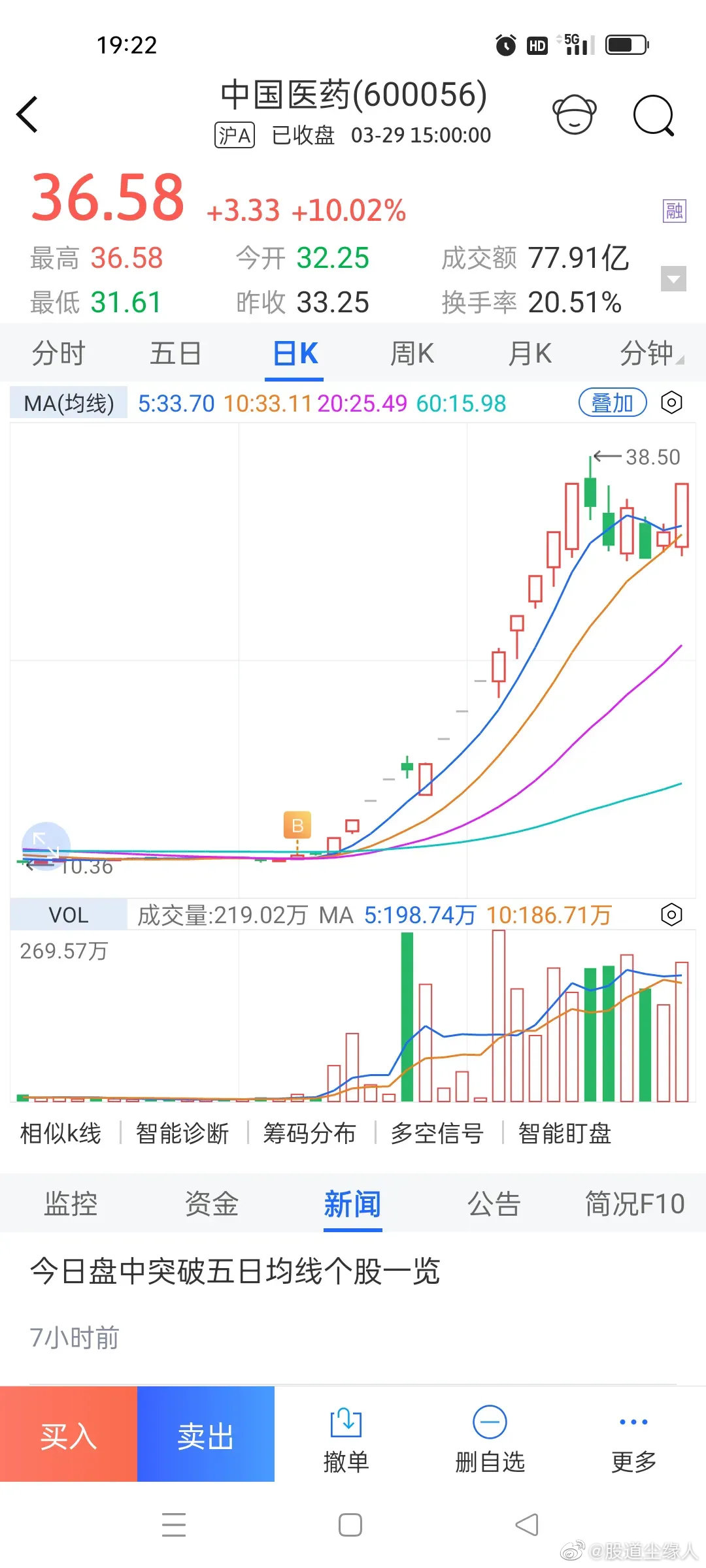Switch to the 公告 announcements tab

[492, 1204]
